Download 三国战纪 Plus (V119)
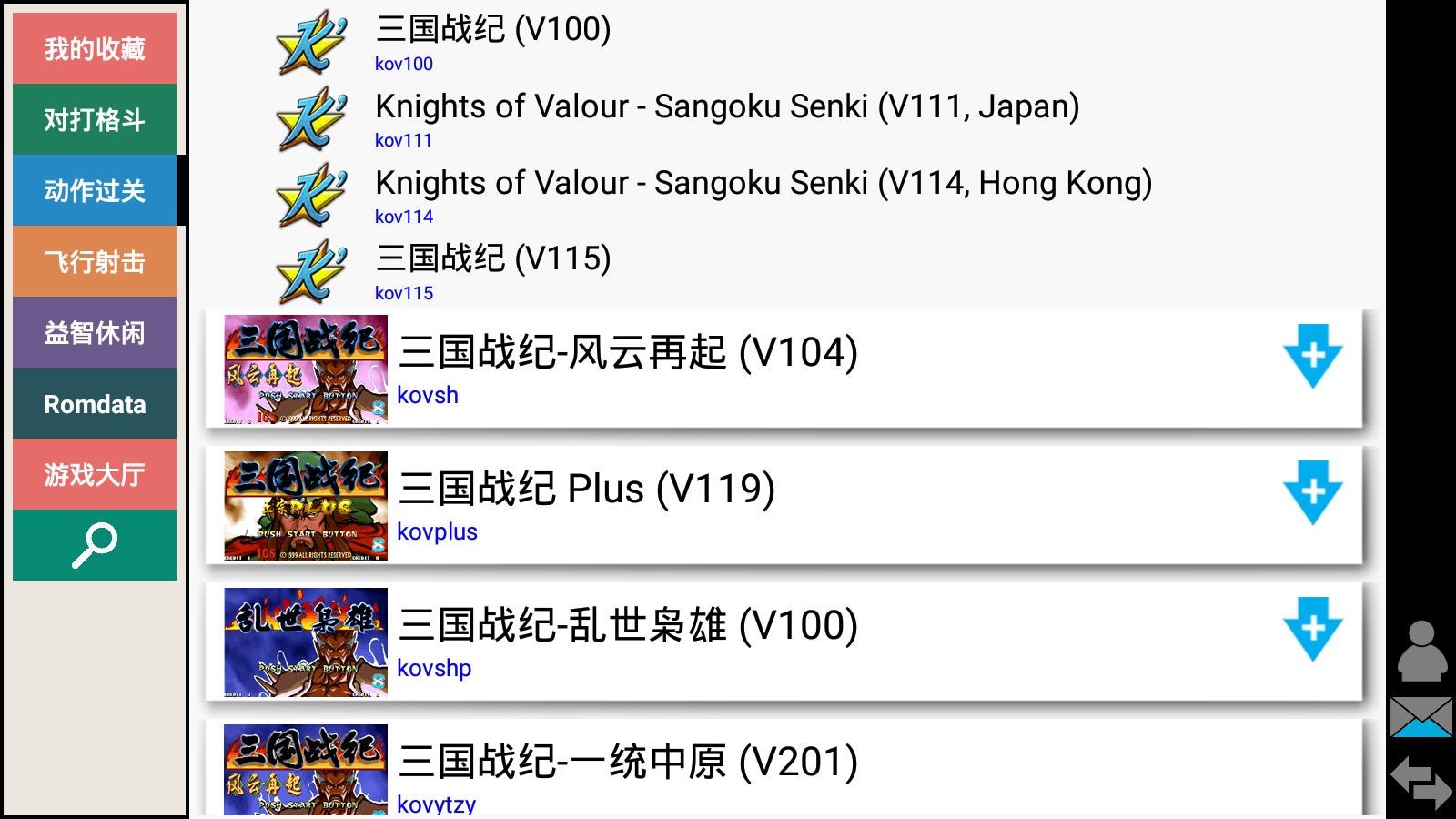The image size is (1456, 819). [1312, 492]
